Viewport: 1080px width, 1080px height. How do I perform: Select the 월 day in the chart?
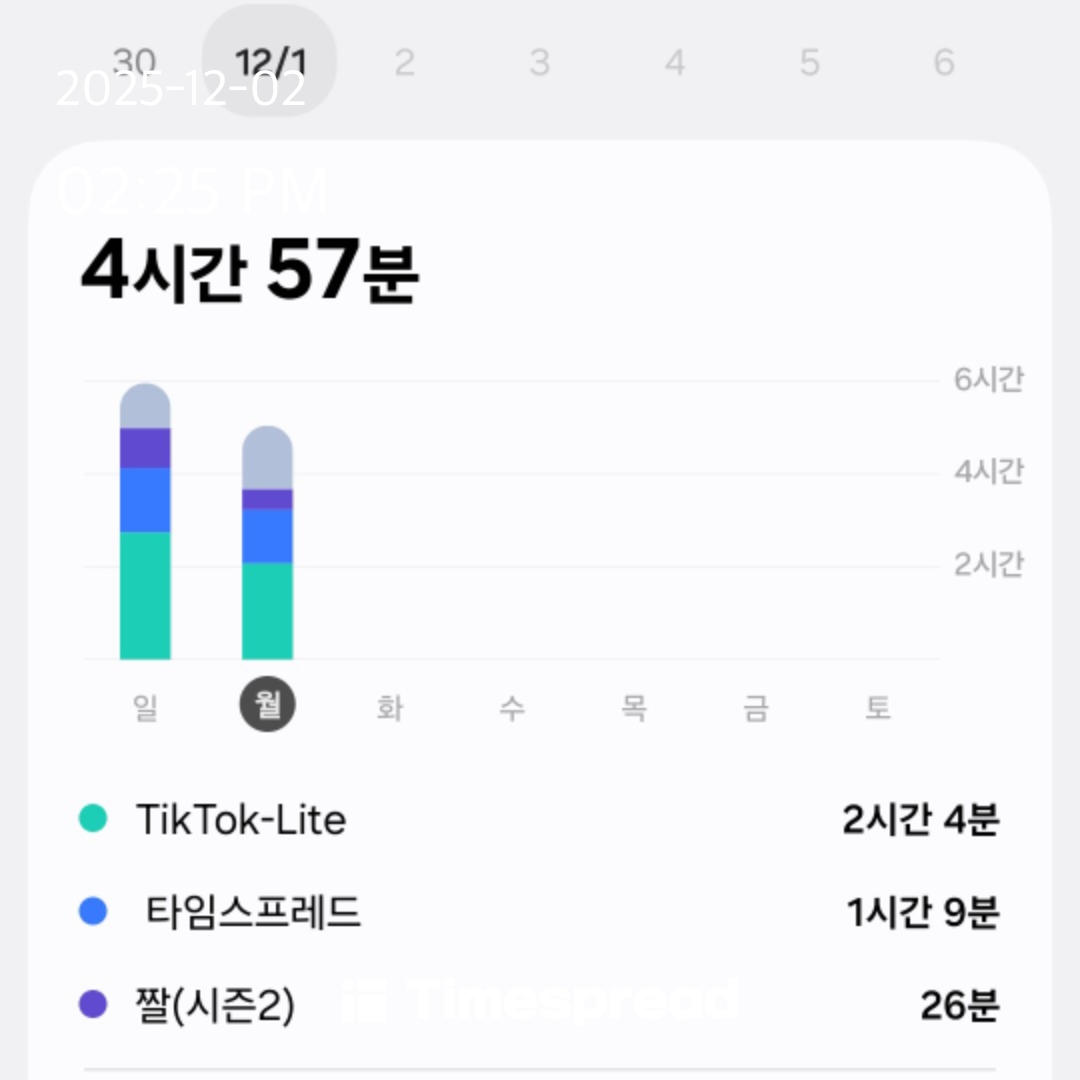tap(267, 707)
